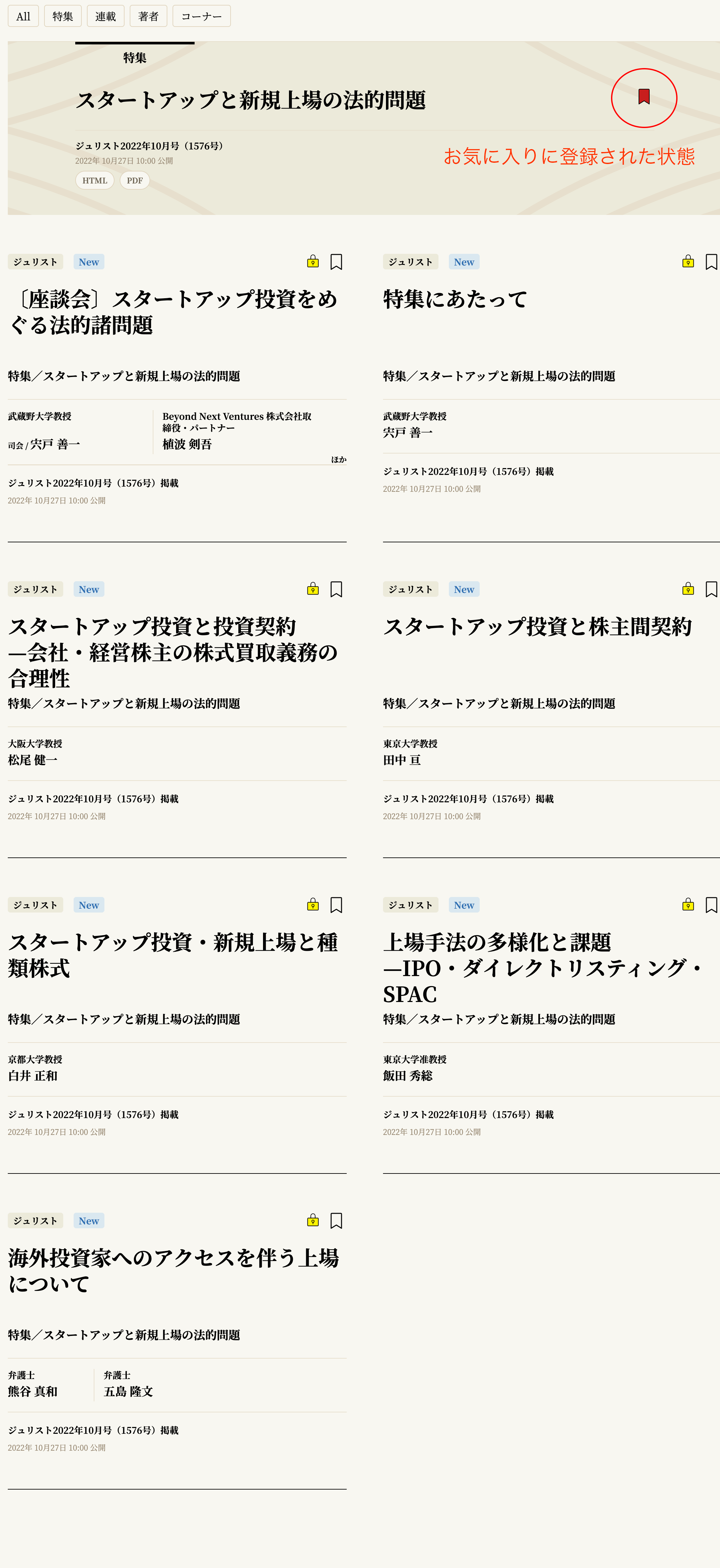
Task: Open the HTML version of the feature
Action: click(94, 181)
